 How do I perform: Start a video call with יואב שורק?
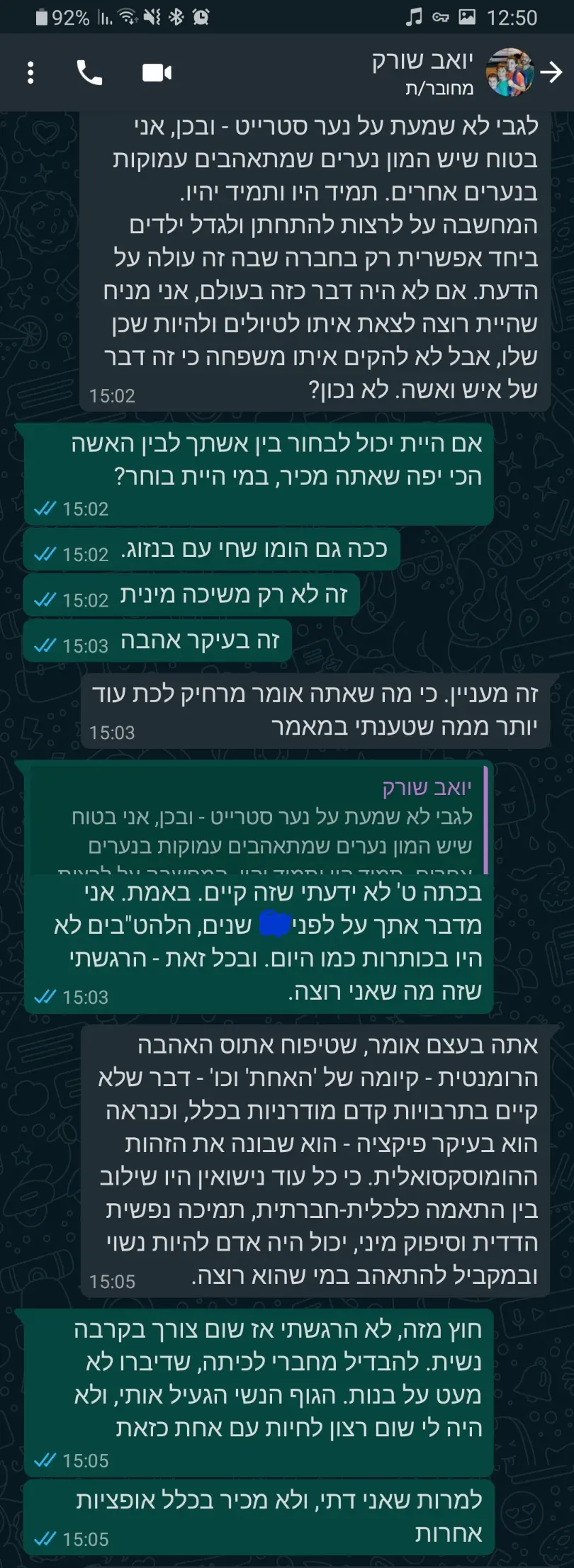(x=157, y=72)
